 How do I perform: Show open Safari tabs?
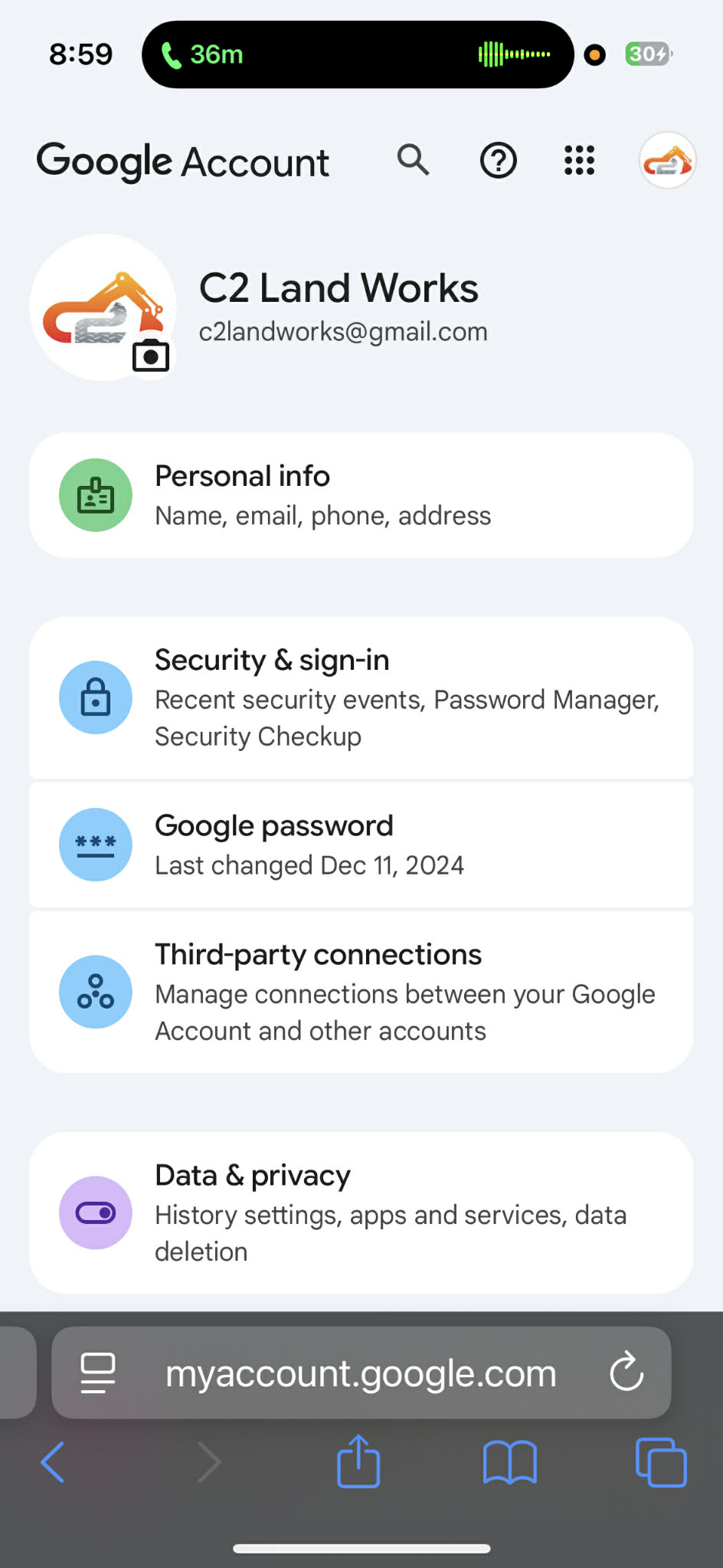[661, 1462]
